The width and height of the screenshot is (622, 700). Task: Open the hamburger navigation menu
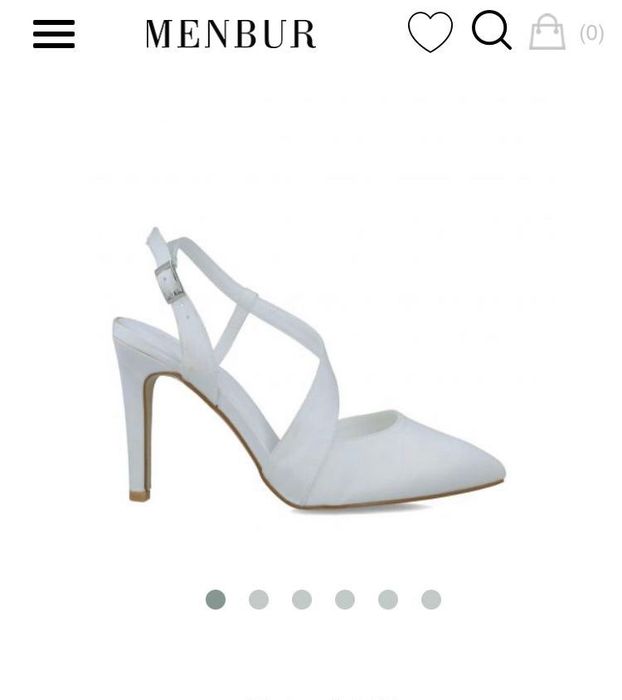(x=54, y=34)
